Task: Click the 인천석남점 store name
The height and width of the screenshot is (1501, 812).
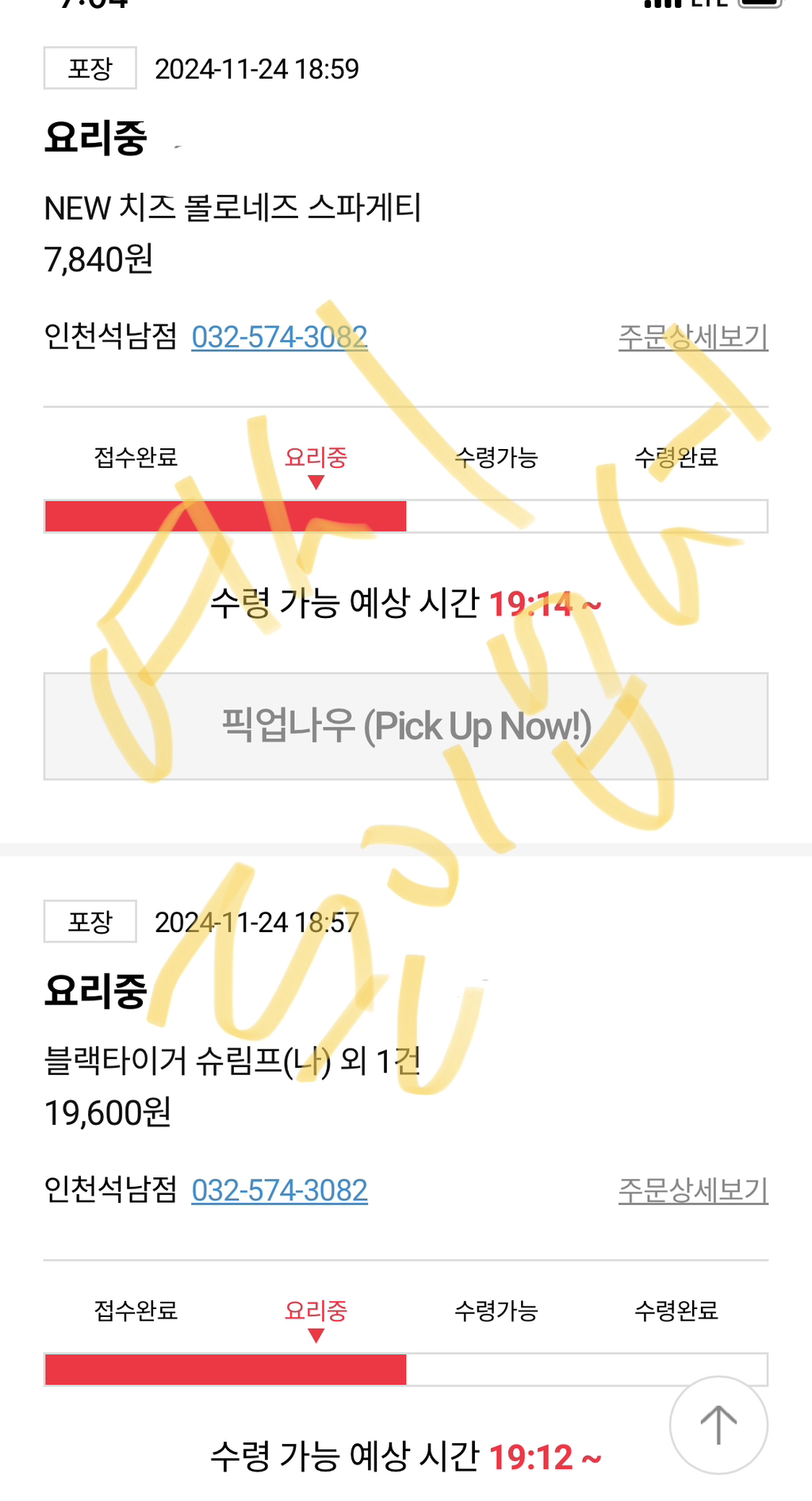Action: (x=109, y=336)
